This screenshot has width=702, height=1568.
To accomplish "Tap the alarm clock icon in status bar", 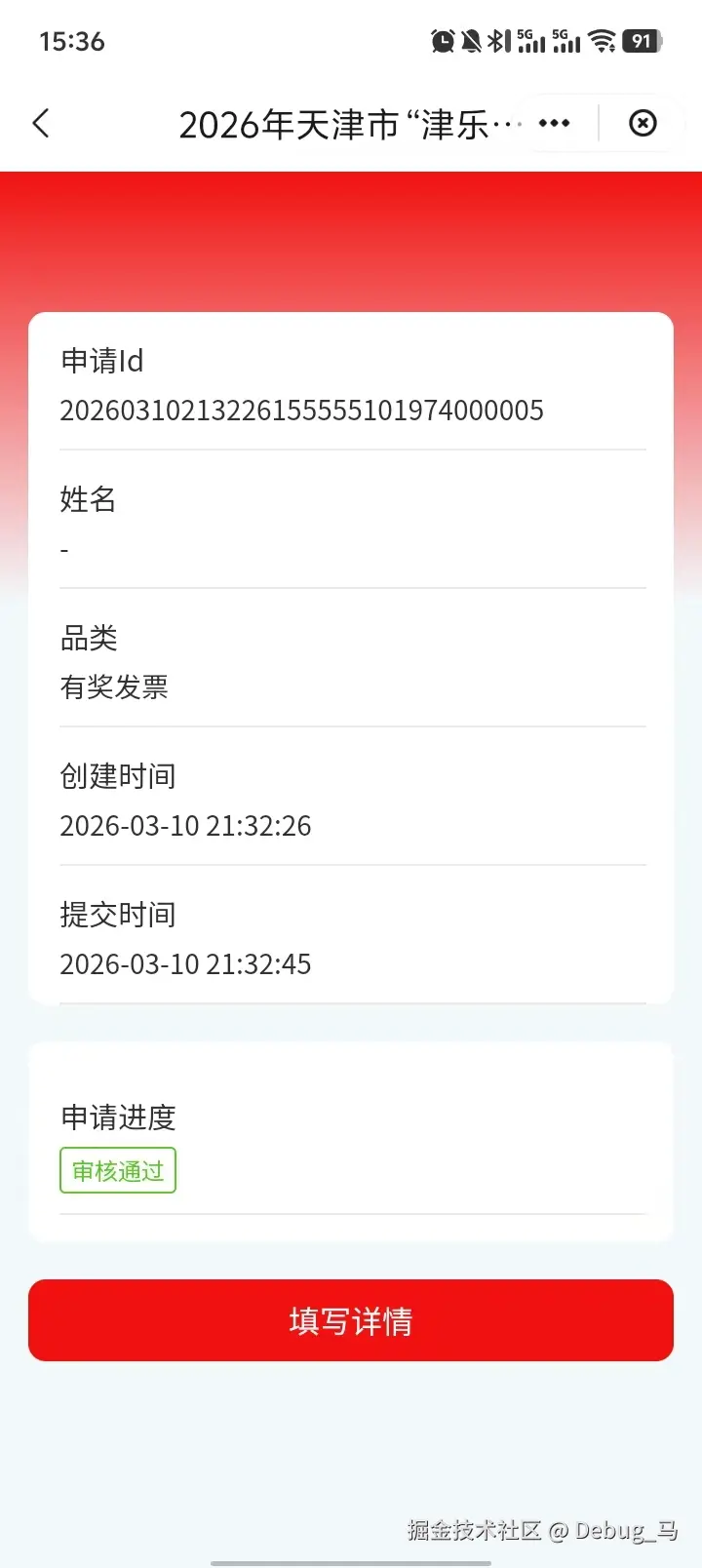I will pyautogui.click(x=442, y=41).
